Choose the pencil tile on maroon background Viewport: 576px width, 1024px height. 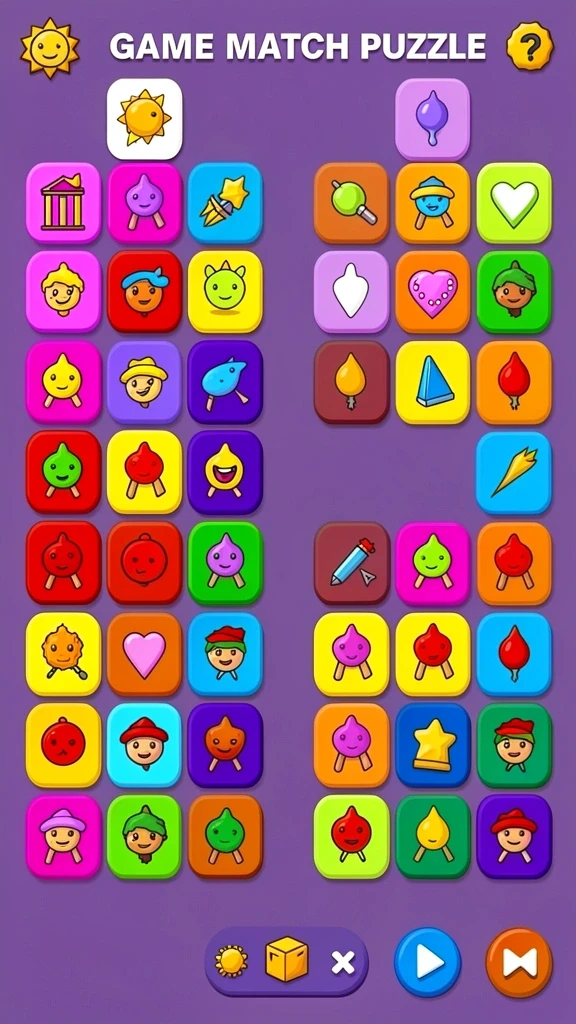pyautogui.click(x=352, y=563)
